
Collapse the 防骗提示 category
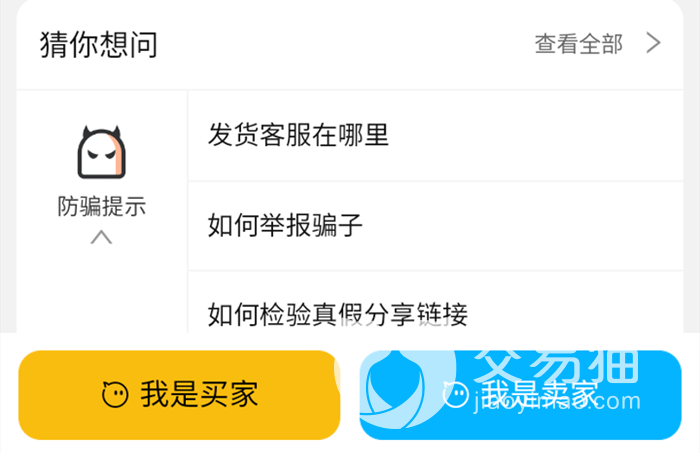101,184
